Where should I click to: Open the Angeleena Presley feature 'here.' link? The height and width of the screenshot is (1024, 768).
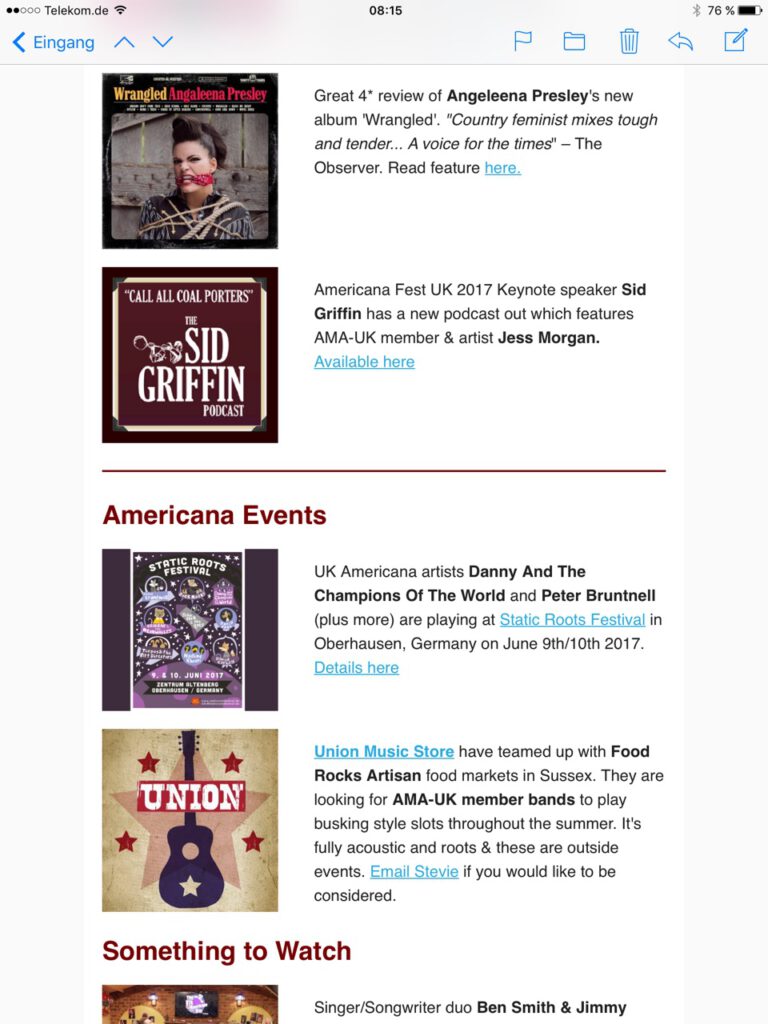[x=502, y=168]
